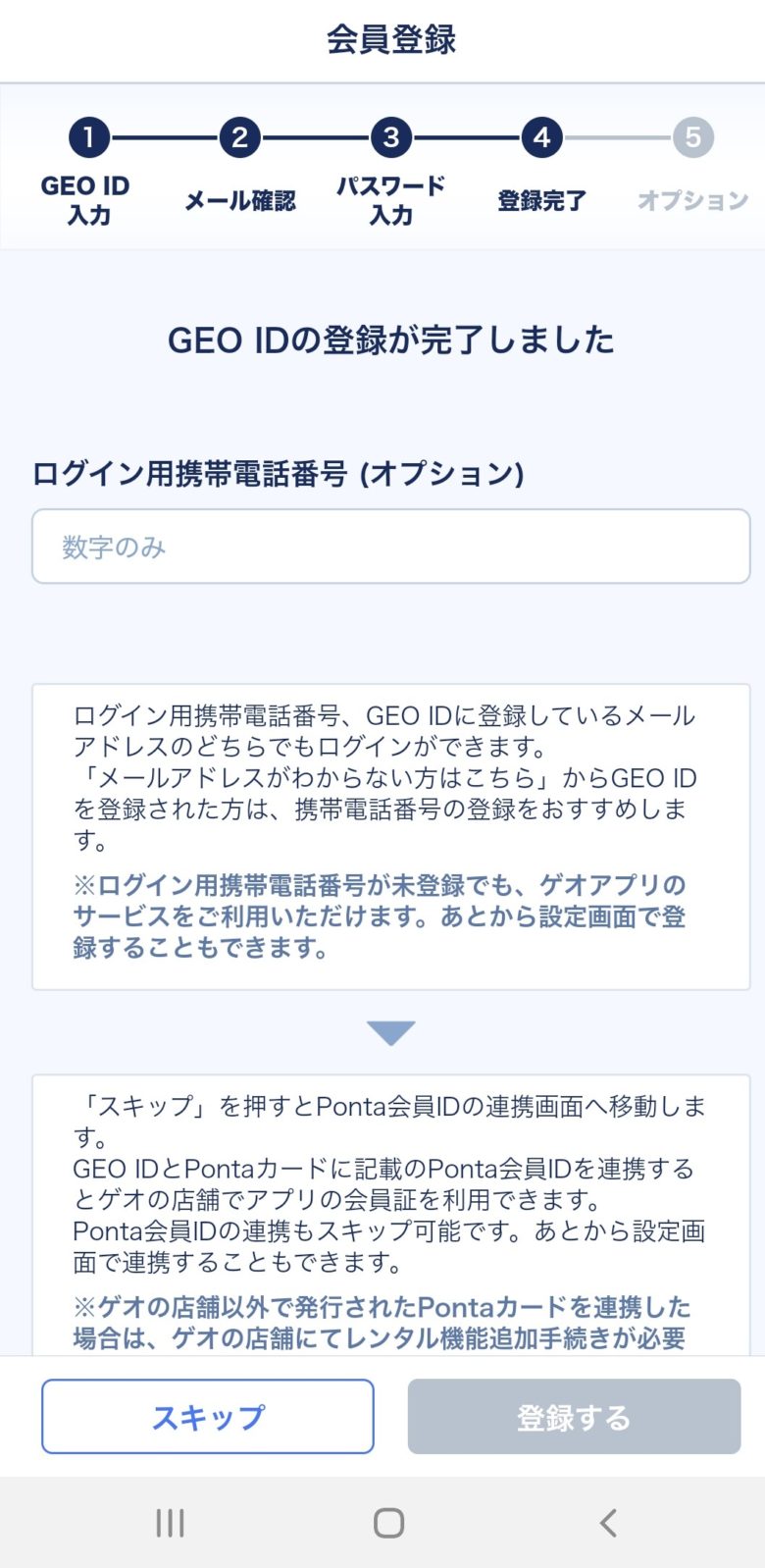Tap the "登録完了" step label
Screen dimensions: 765x1568
(540, 201)
